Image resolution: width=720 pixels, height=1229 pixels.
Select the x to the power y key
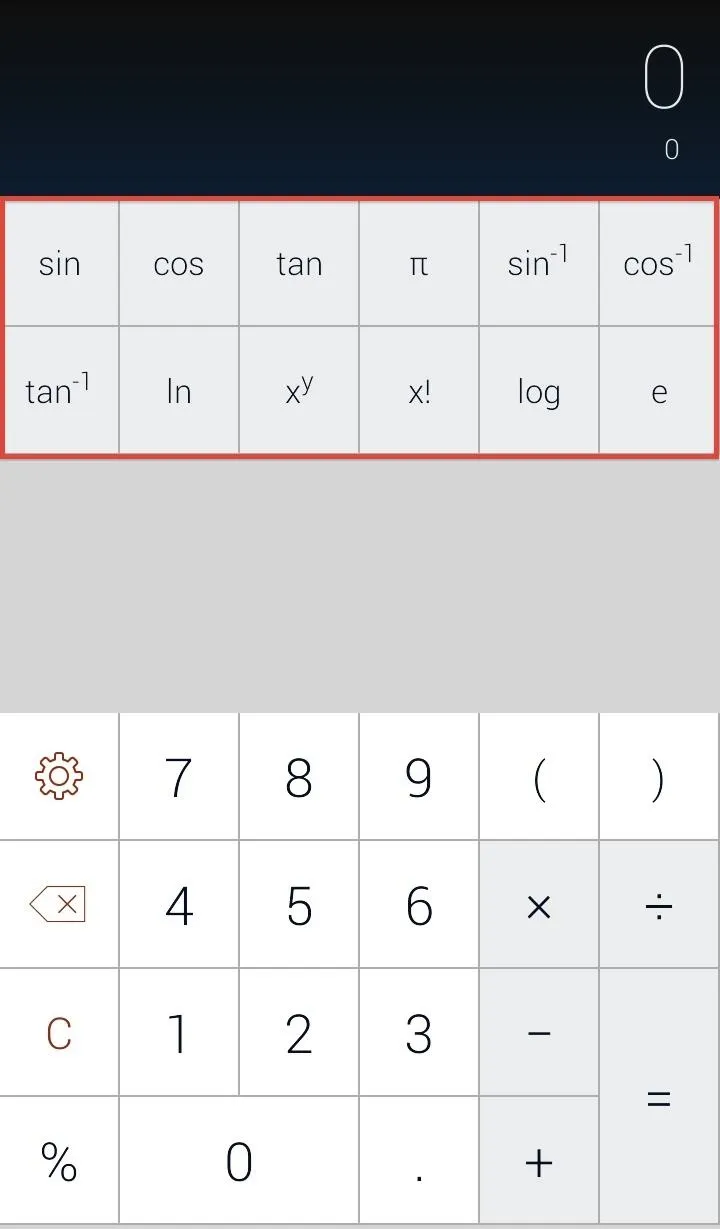pyautogui.click(x=299, y=390)
